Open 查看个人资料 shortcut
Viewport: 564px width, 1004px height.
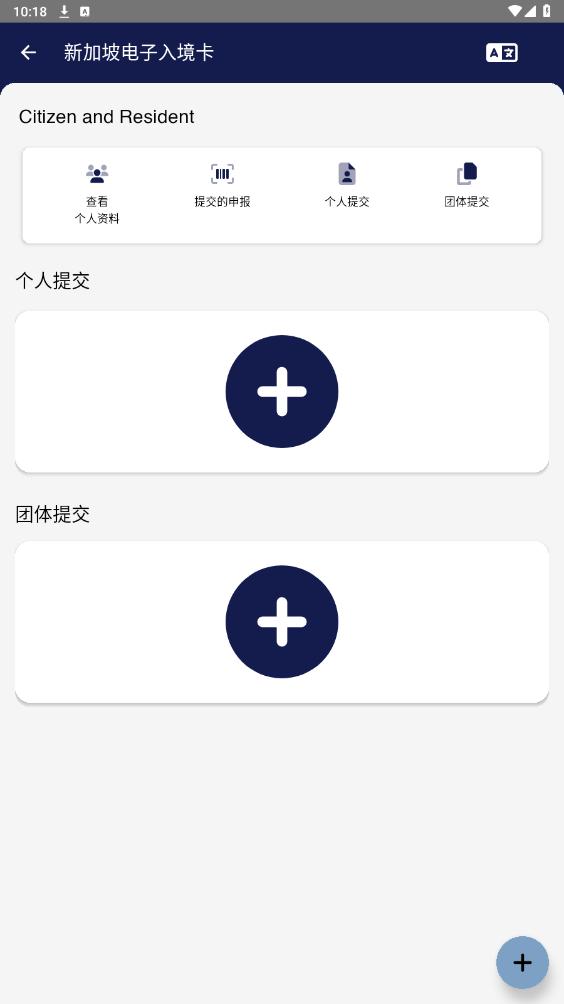click(97, 194)
